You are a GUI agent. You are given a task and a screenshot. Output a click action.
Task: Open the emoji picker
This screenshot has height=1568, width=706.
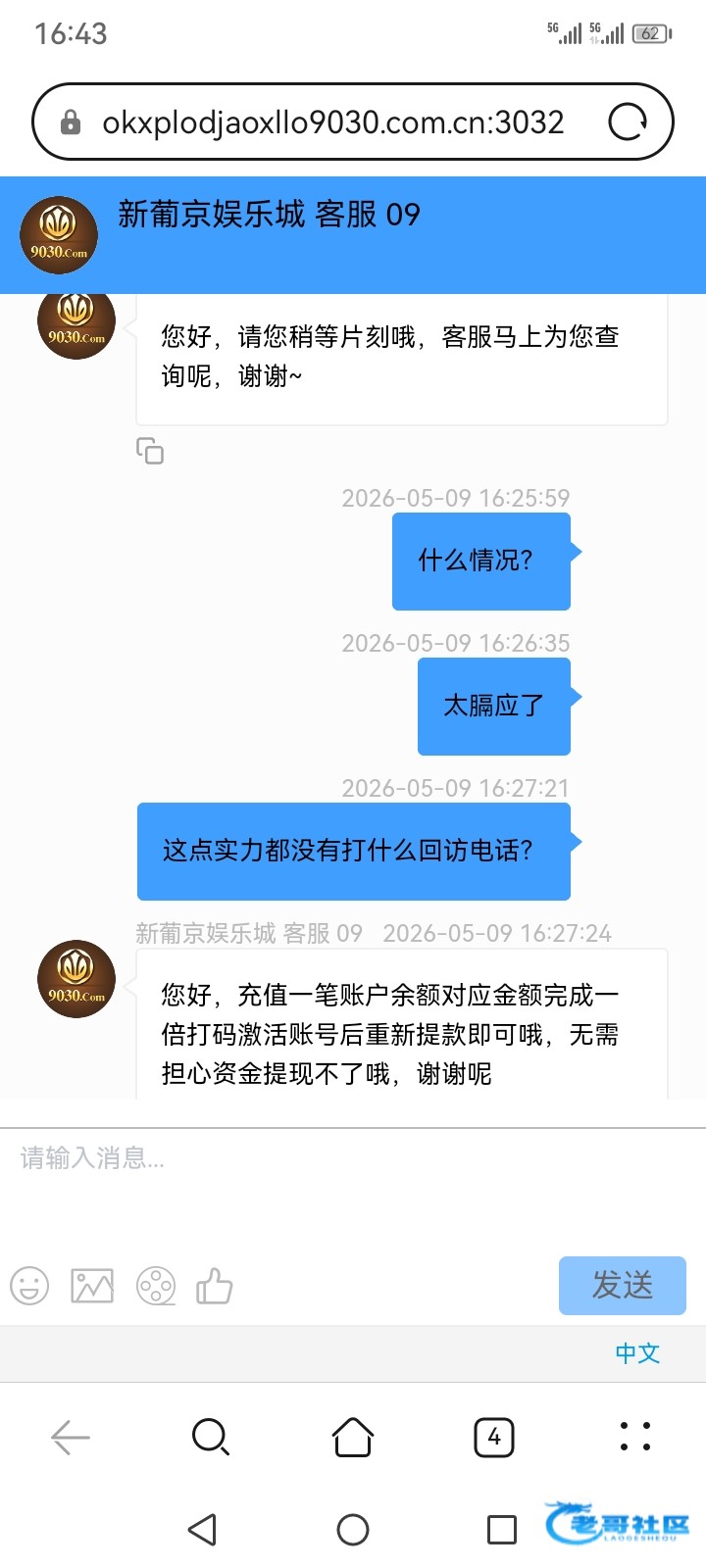point(29,1286)
